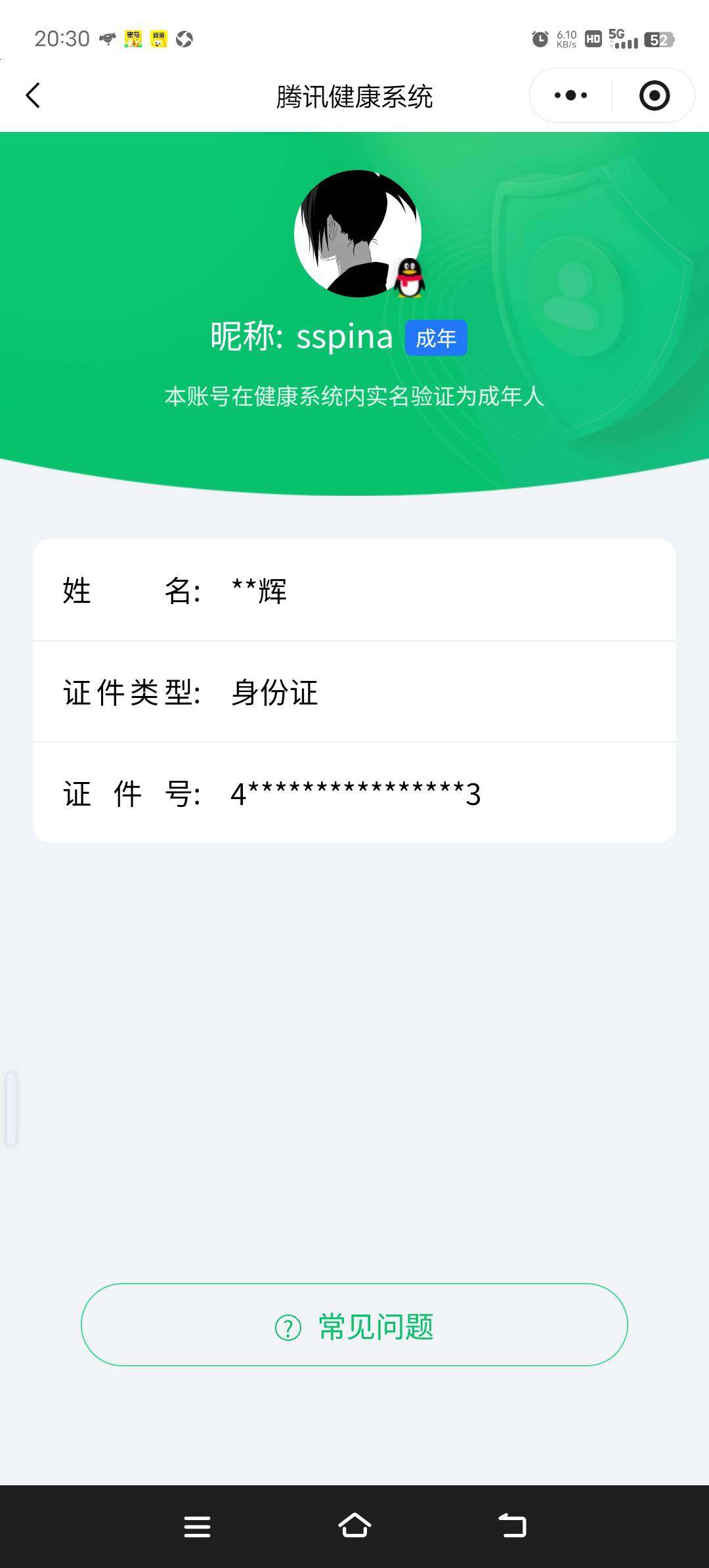Image resolution: width=709 pixels, height=1568 pixels.
Task: Tap the alarm clock icon in the status bar
Action: click(538, 39)
